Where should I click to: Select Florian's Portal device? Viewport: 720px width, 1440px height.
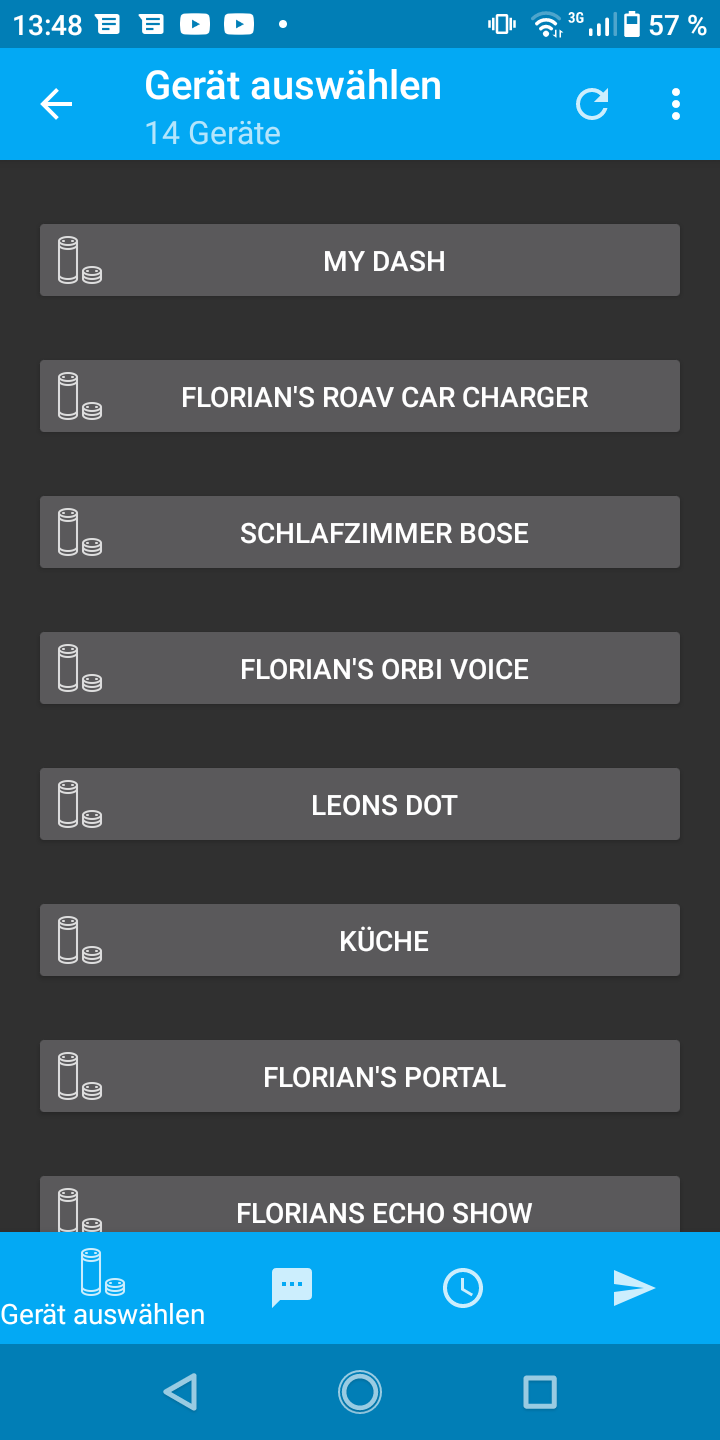point(360,1076)
